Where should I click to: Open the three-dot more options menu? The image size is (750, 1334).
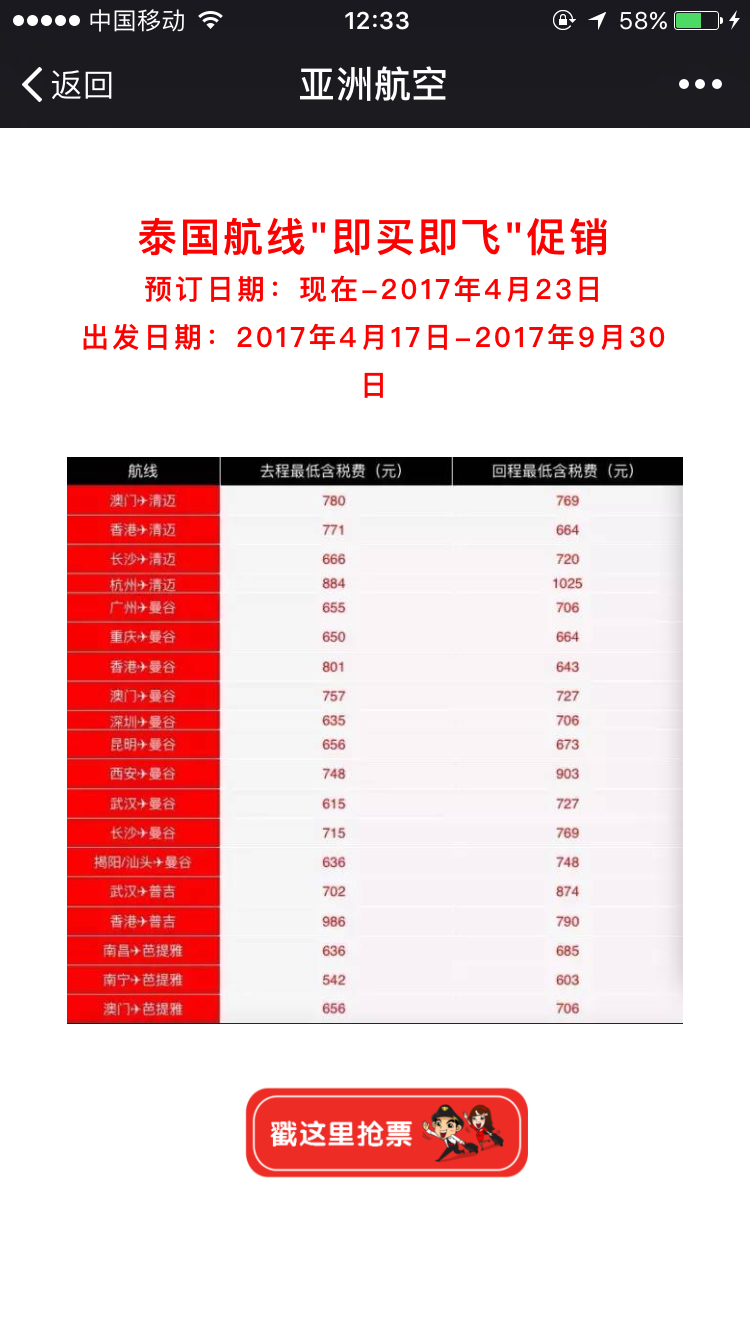tap(700, 85)
